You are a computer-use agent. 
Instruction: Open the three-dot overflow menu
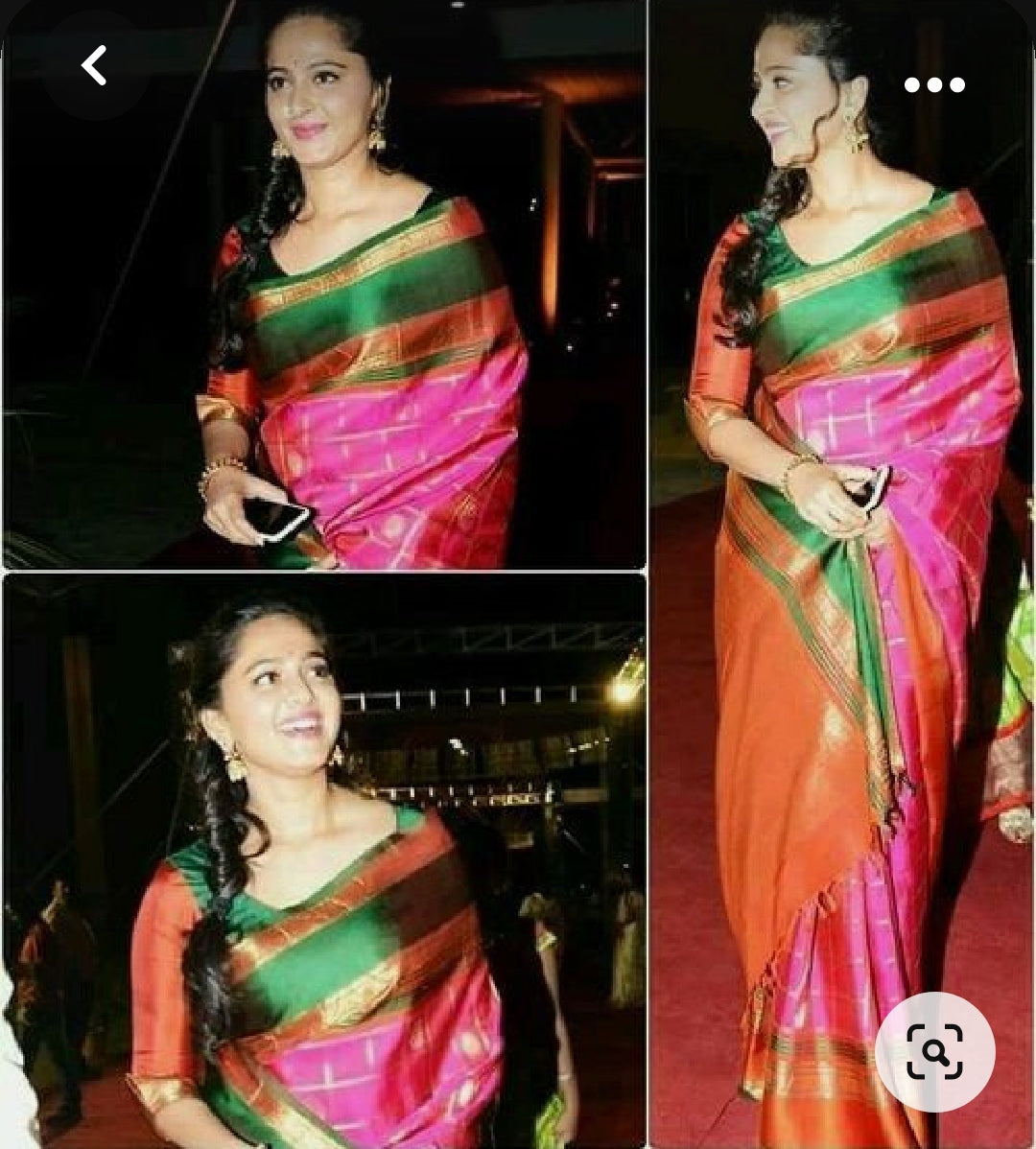pyautogui.click(x=934, y=85)
